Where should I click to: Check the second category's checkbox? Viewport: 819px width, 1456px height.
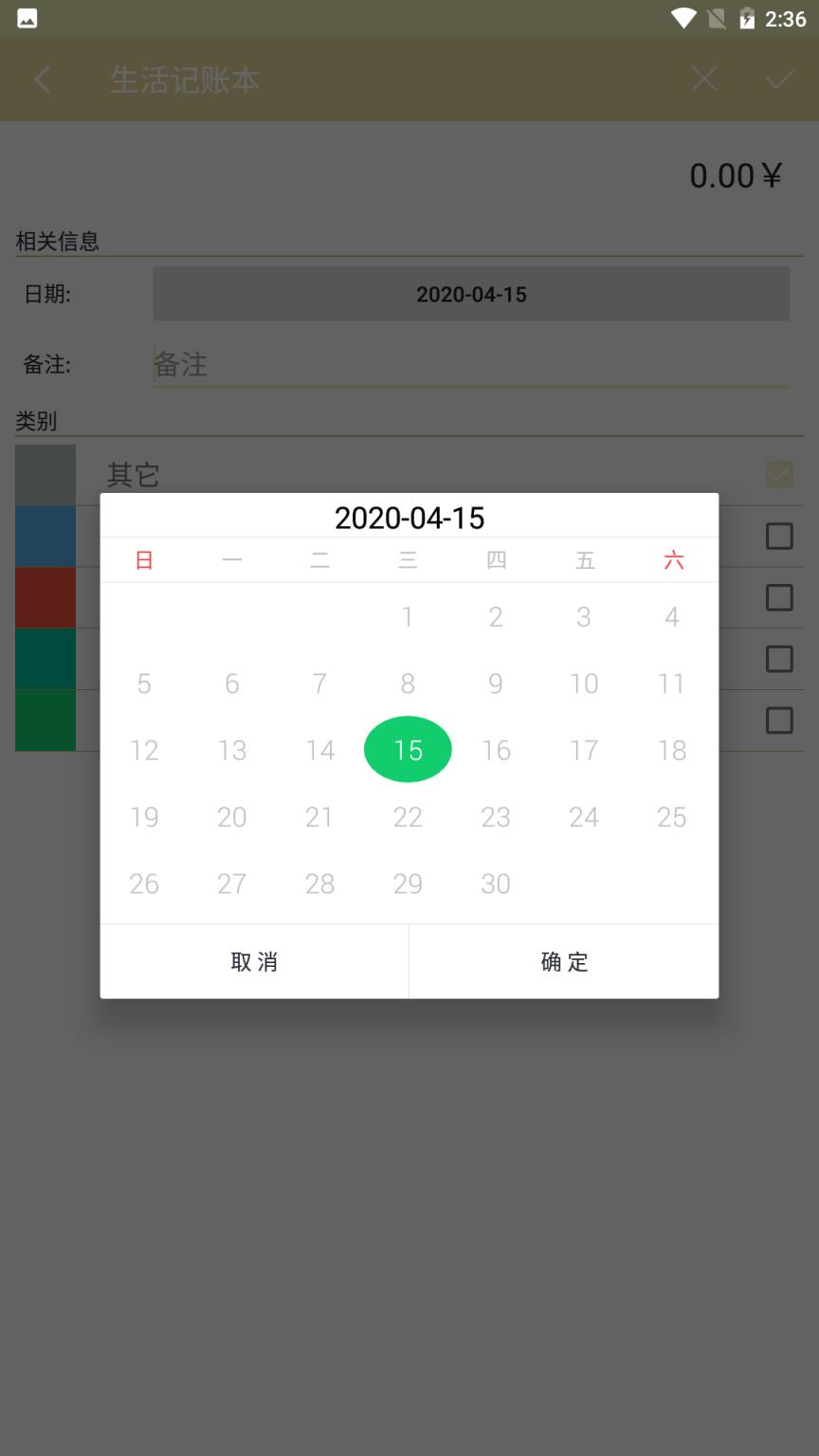779,536
